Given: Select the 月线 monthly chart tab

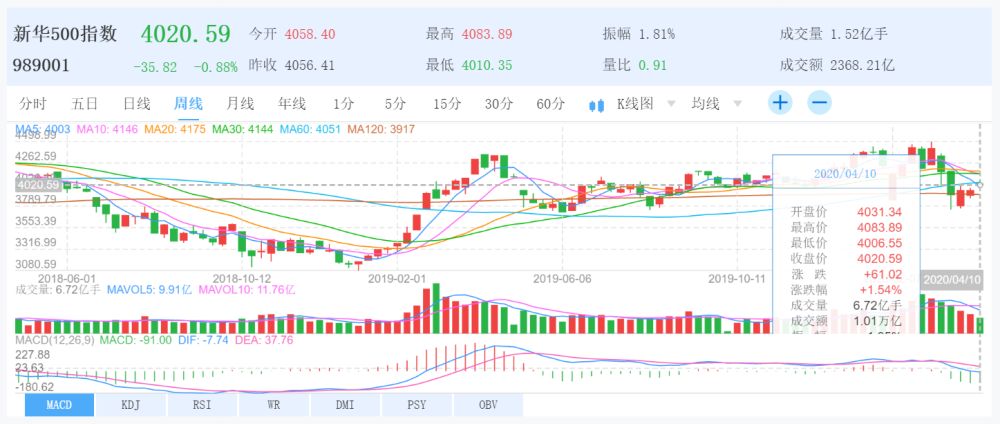Looking at the screenshot, I should pos(240,103).
